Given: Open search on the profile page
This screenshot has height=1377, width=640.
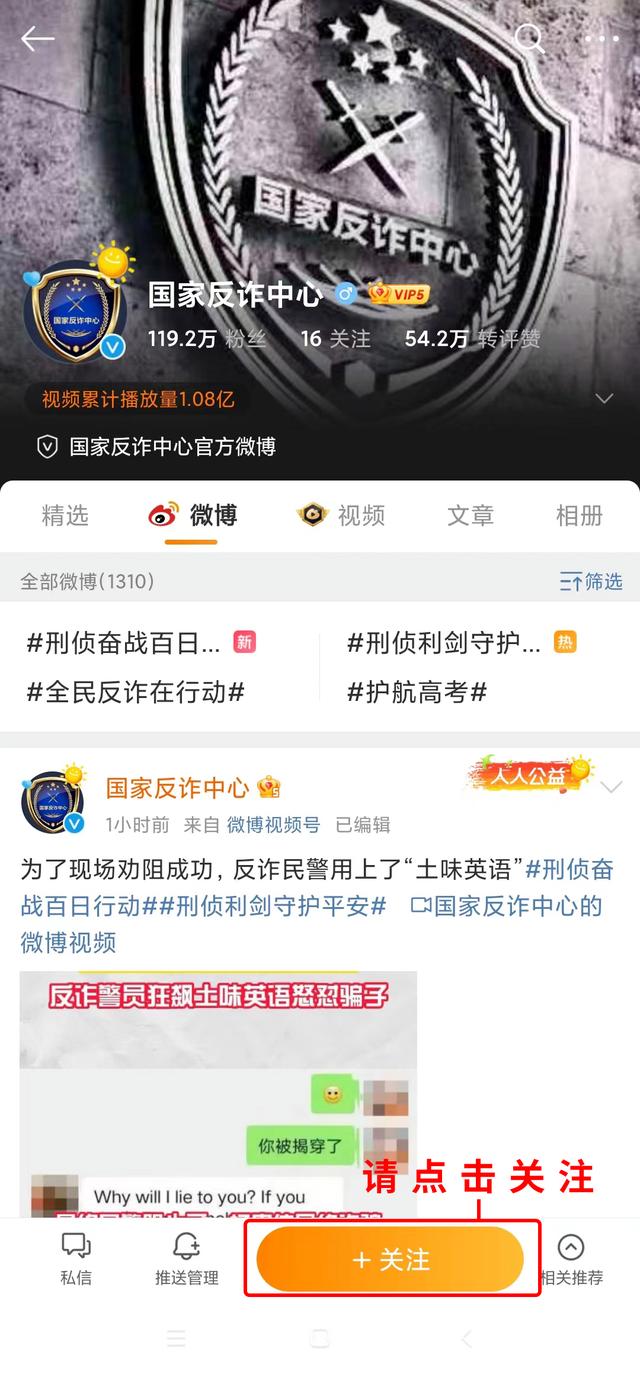Looking at the screenshot, I should [x=529, y=39].
